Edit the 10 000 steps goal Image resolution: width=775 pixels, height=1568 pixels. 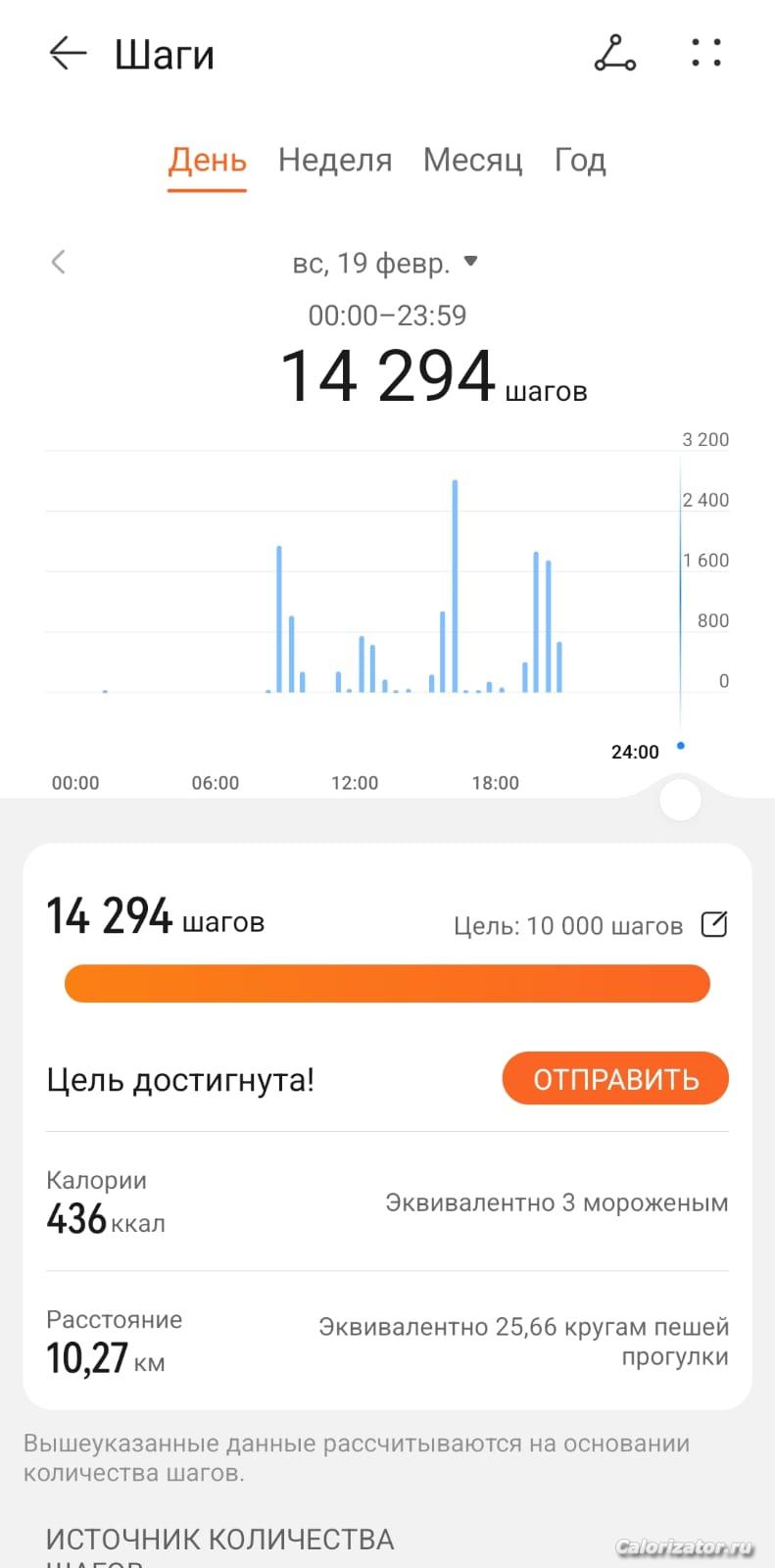[714, 924]
